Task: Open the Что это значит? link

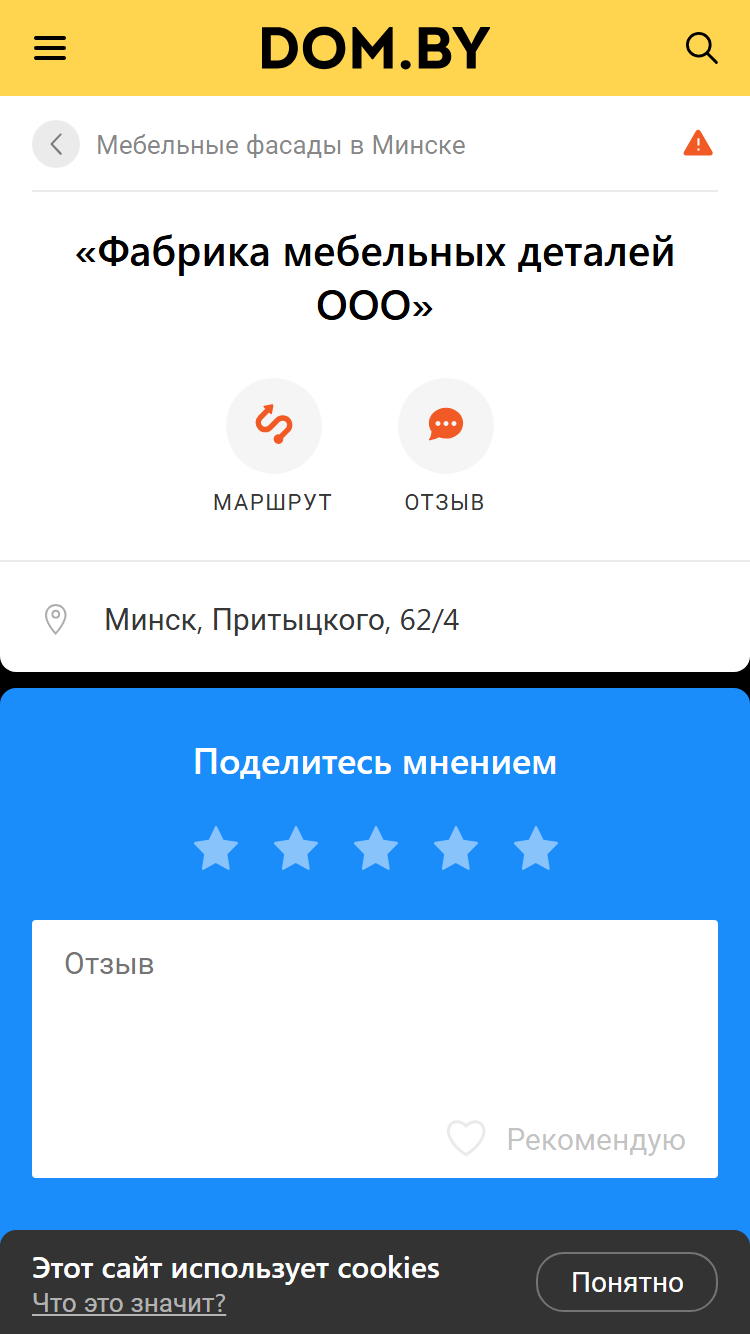Action: 129,1303
